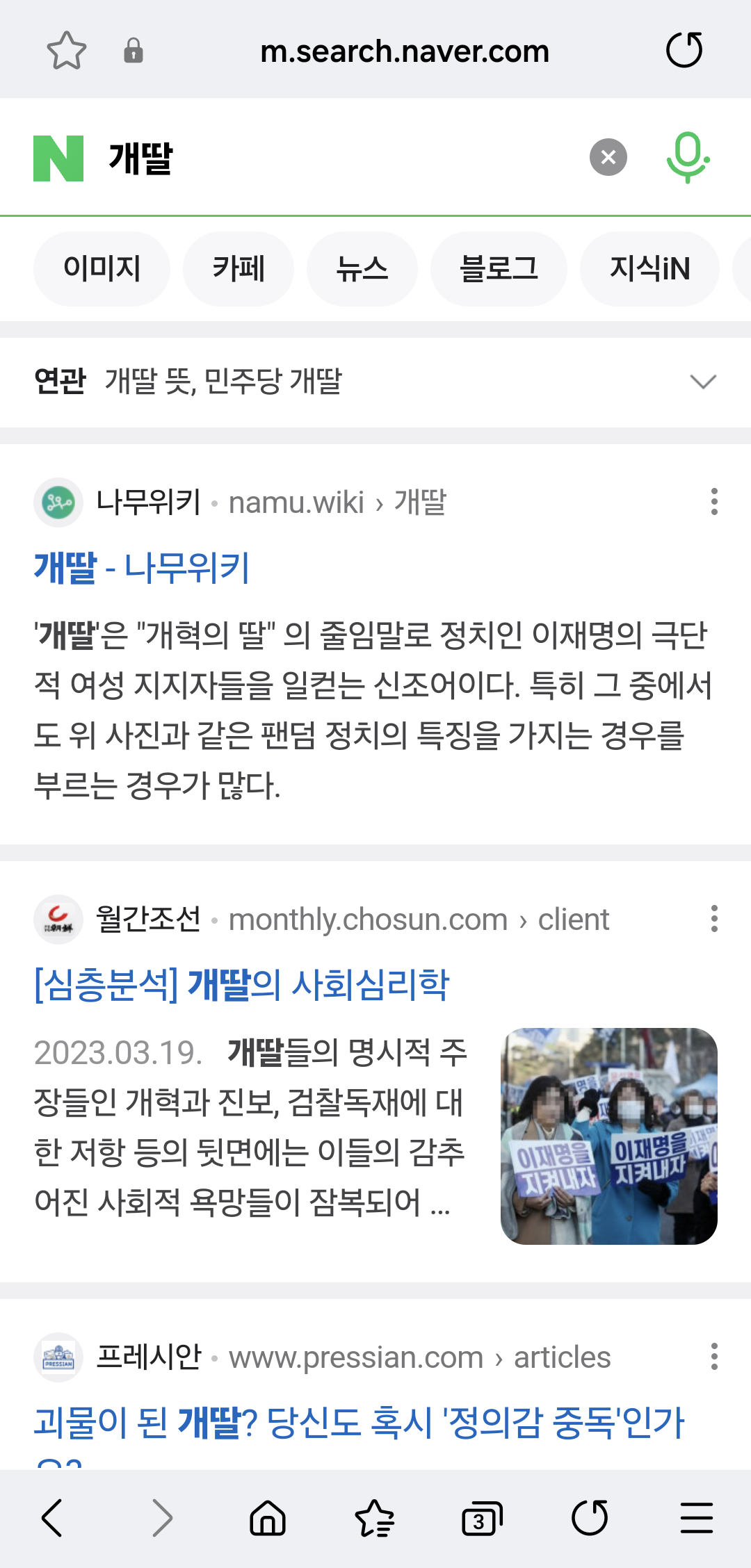
Task: Navigate back with the browser back arrow
Action: click(x=52, y=1517)
